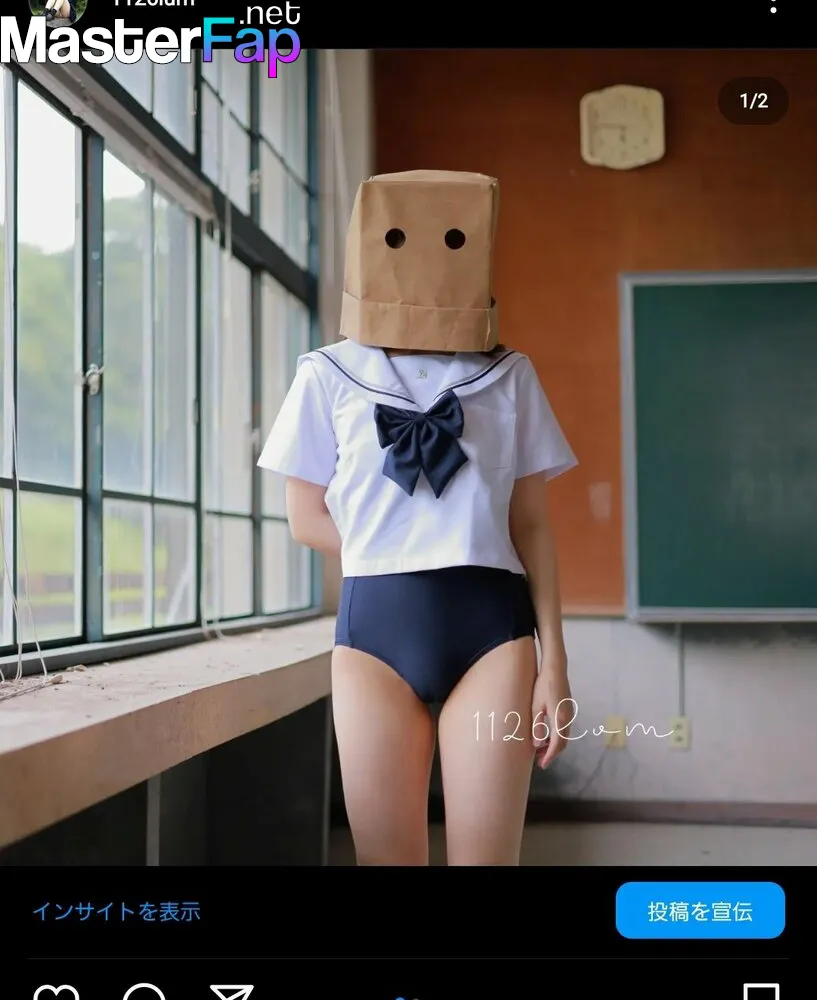Open comments via the speech bubble icon
Viewport: 817px width, 1000px height.
coord(144,992)
